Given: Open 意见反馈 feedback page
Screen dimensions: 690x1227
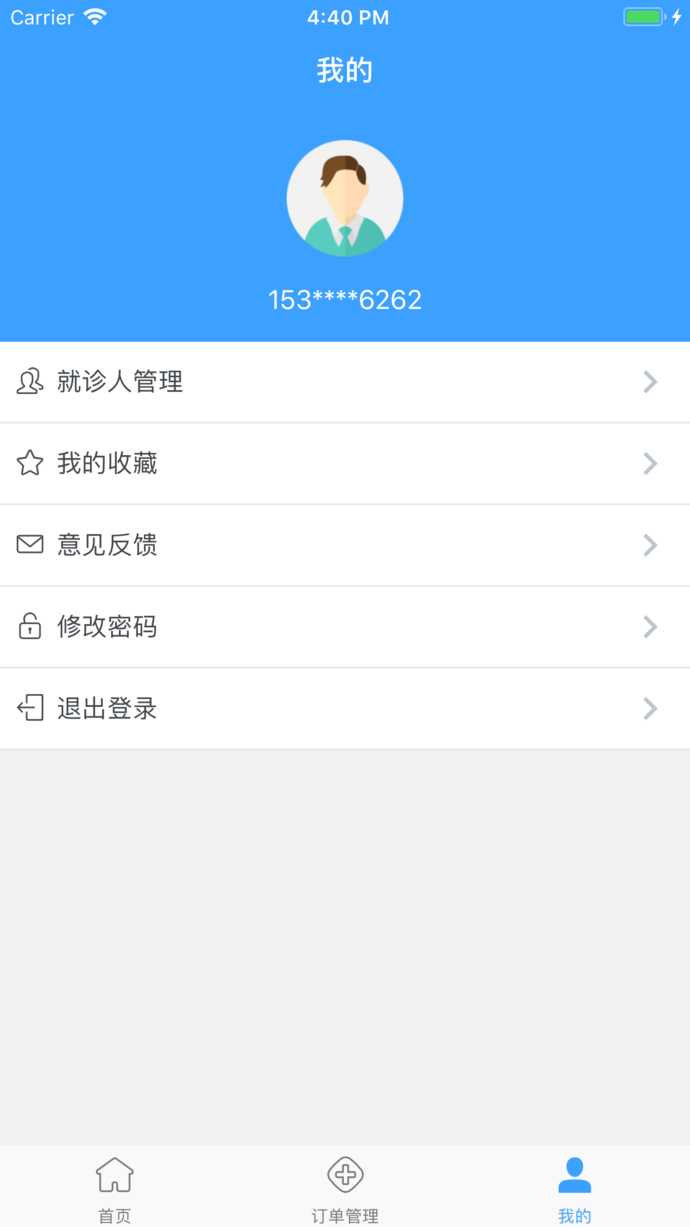Looking at the screenshot, I should [x=344, y=545].
